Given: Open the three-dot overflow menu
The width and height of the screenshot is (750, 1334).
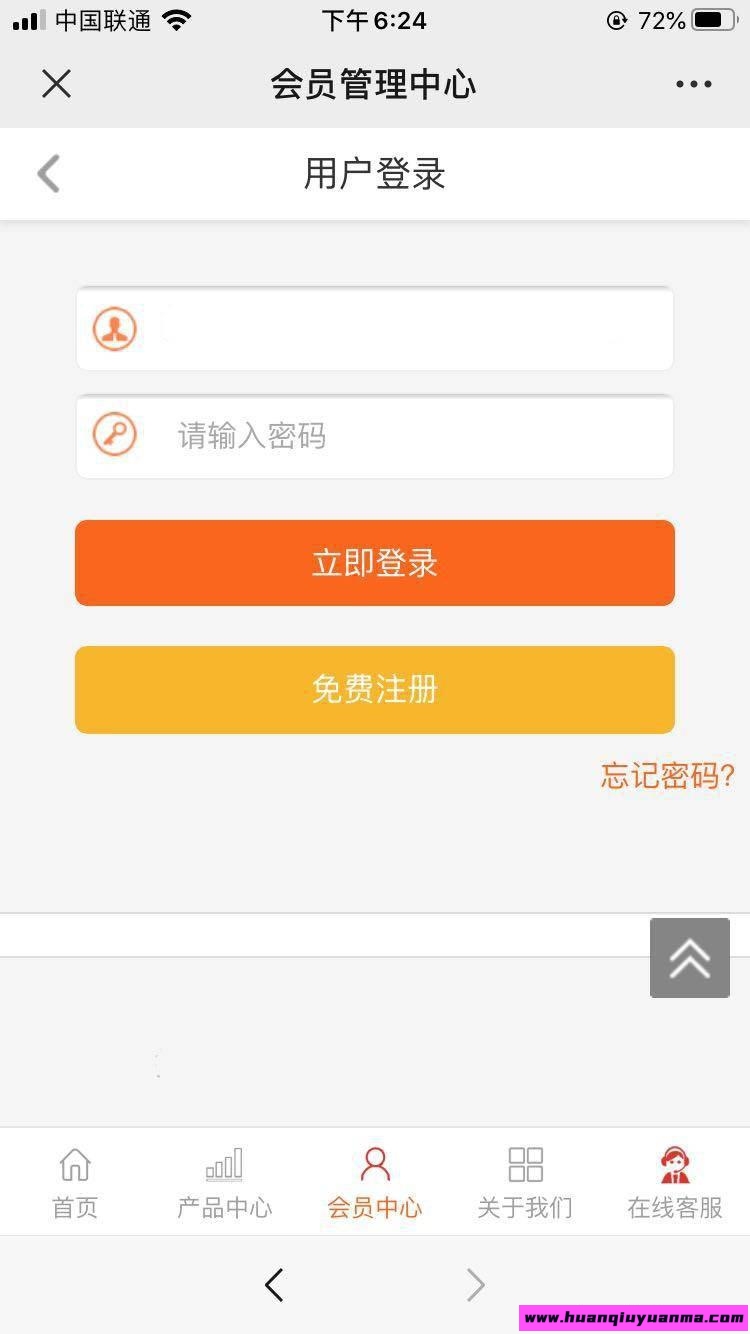Looking at the screenshot, I should [693, 84].
